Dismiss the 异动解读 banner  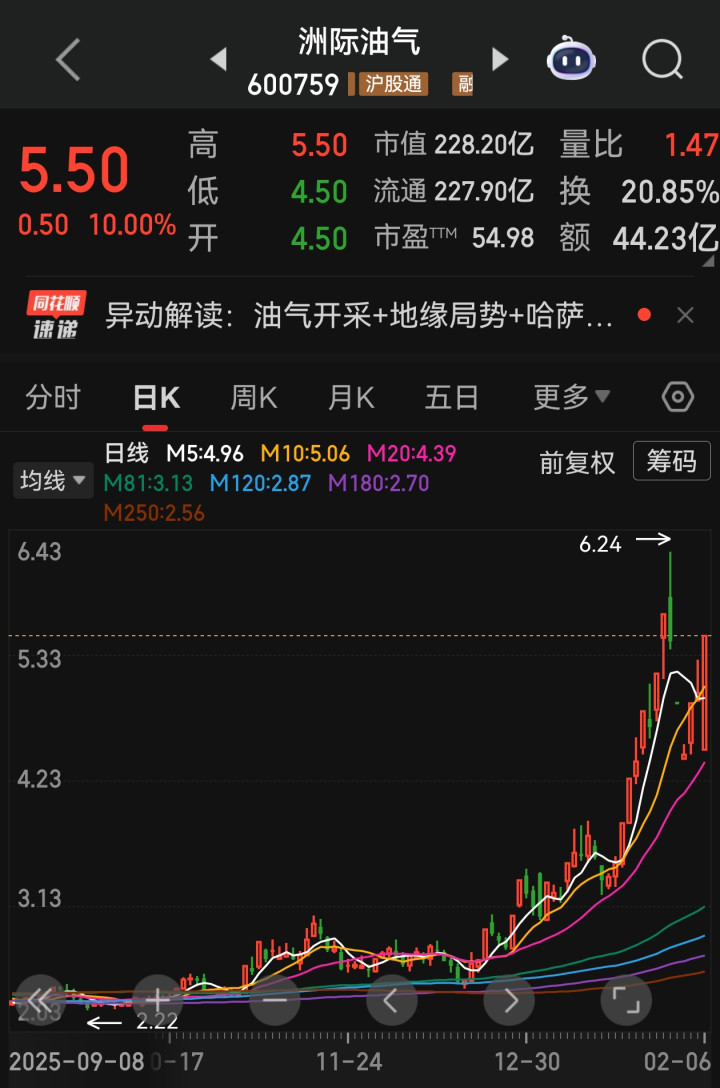click(685, 316)
